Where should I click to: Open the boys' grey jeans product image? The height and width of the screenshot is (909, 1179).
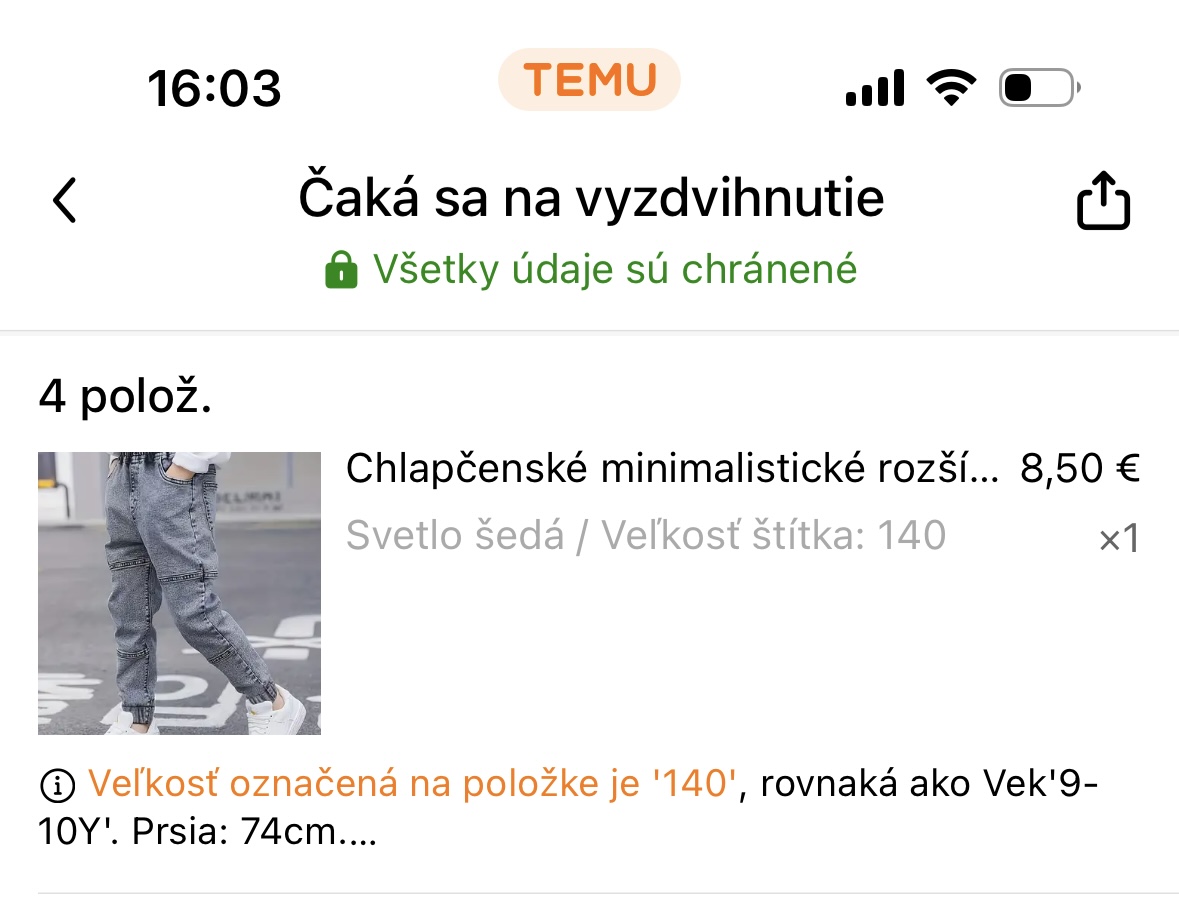pyautogui.click(x=179, y=593)
